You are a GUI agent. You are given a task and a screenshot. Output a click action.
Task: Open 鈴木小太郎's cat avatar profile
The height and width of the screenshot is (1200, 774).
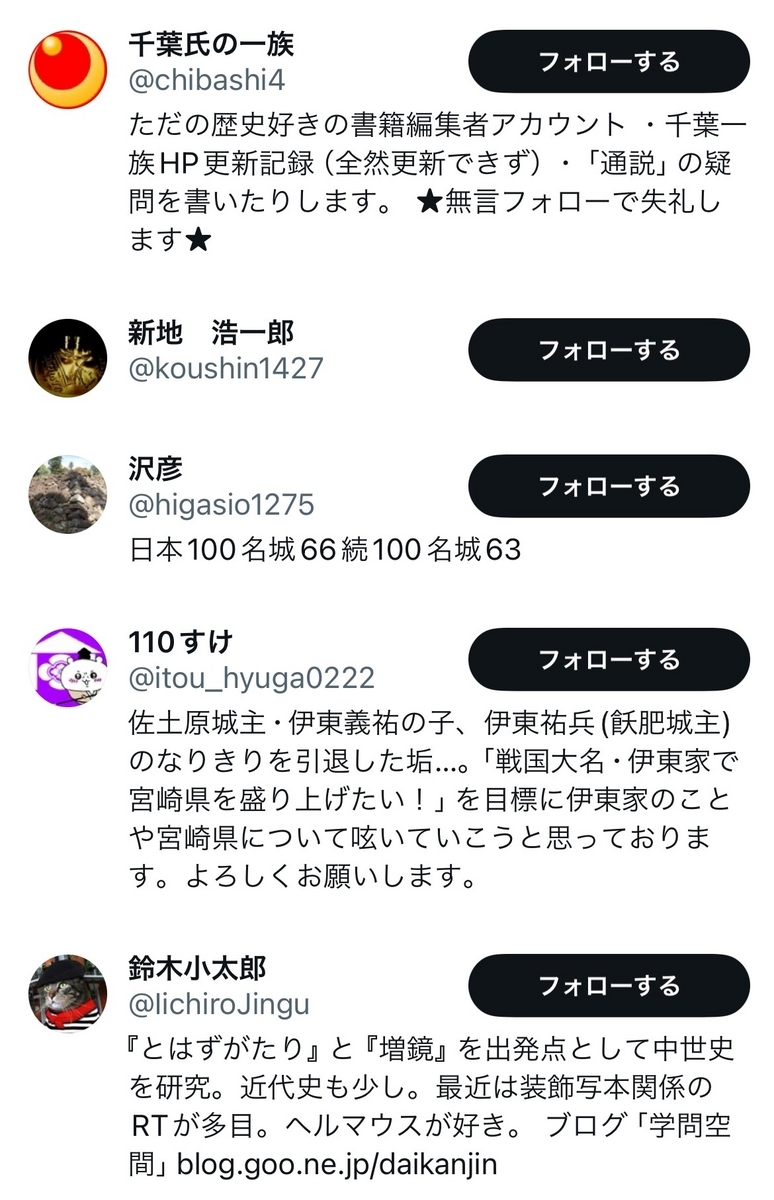coord(68,993)
